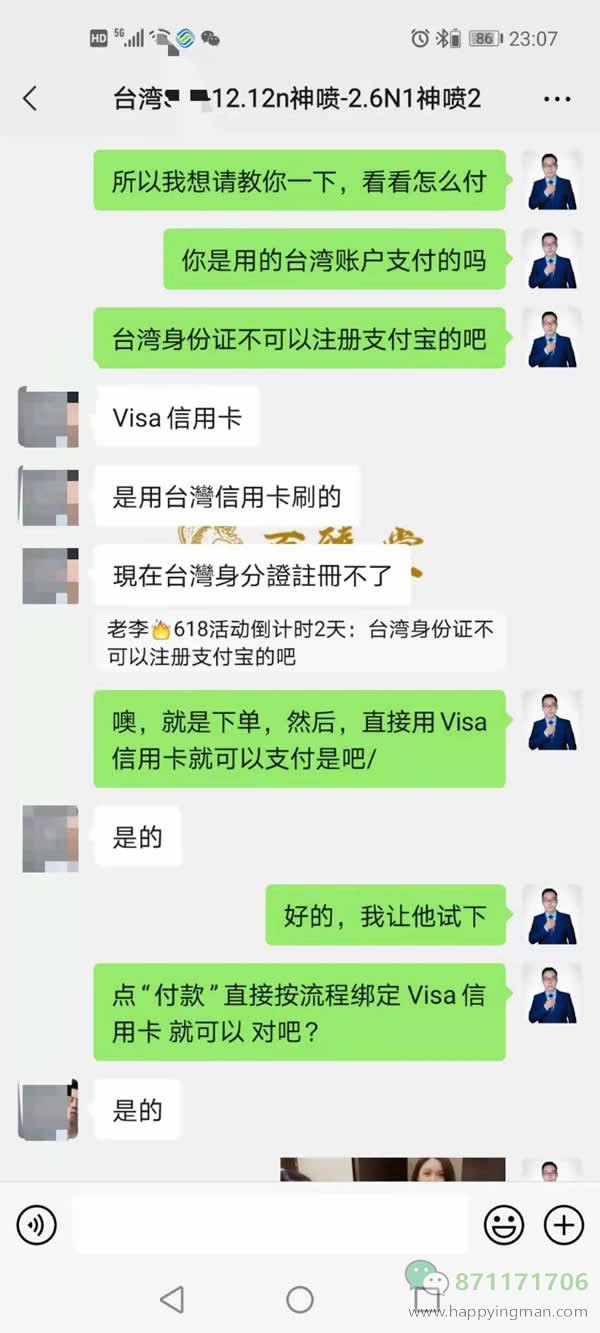
Task: Open the partially visible image message
Action: click(x=392, y=1169)
